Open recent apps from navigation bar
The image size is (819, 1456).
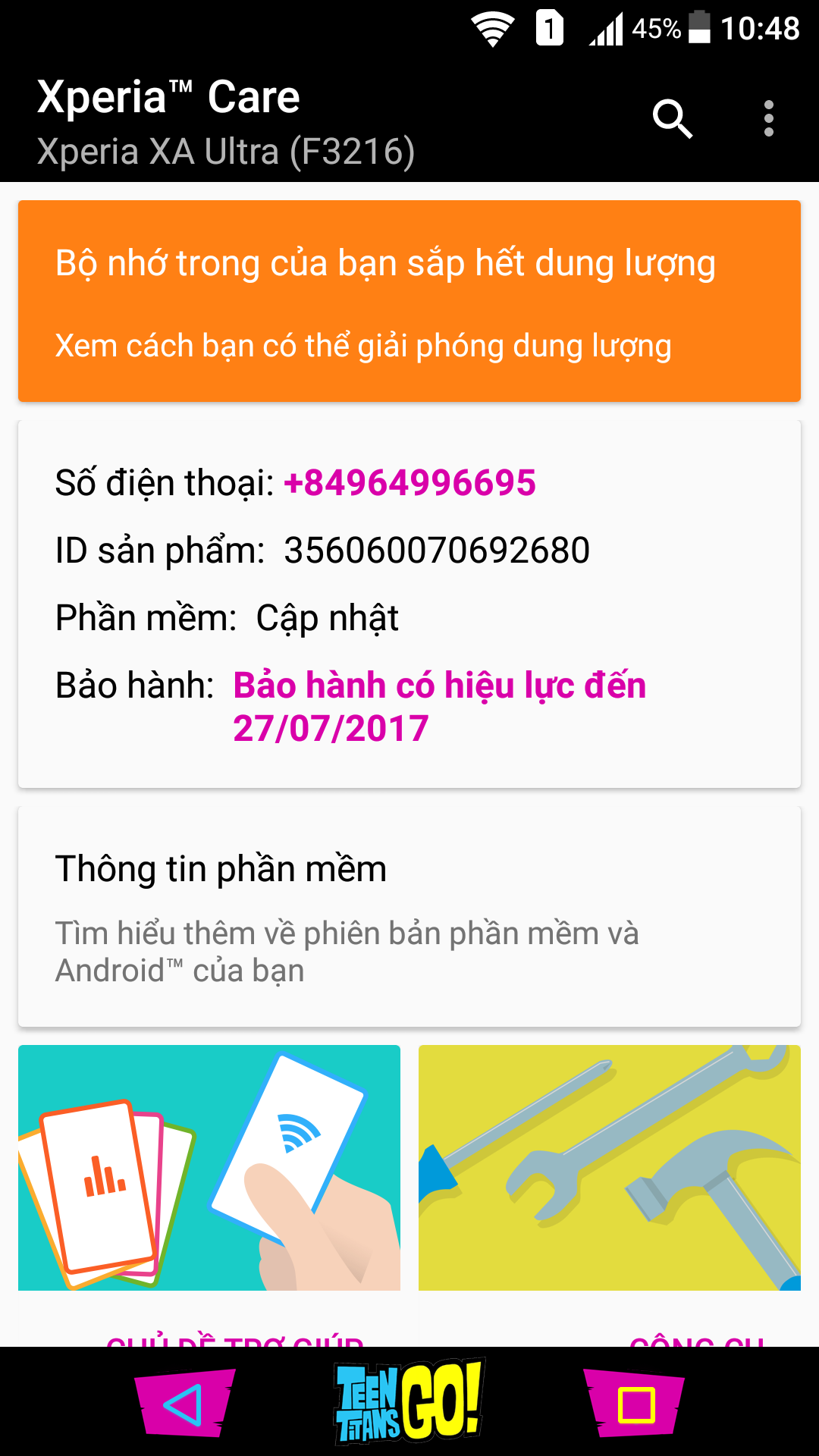pos(635,1404)
